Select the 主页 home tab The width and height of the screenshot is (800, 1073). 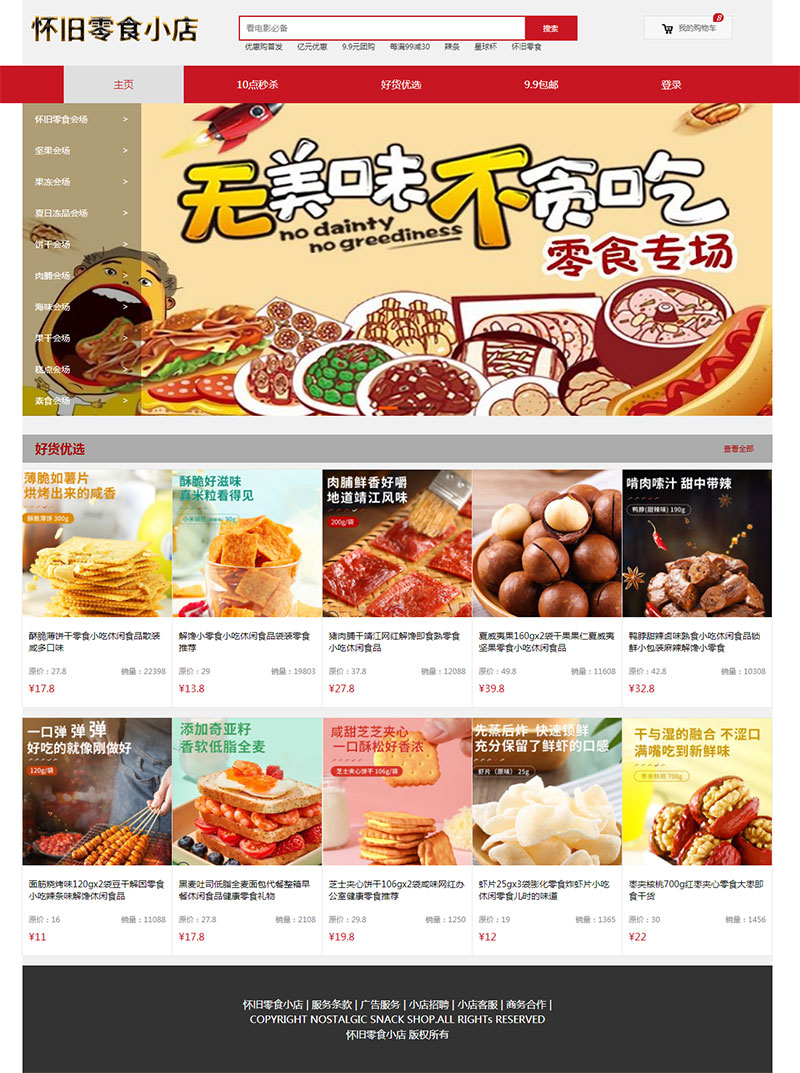[x=123, y=85]
